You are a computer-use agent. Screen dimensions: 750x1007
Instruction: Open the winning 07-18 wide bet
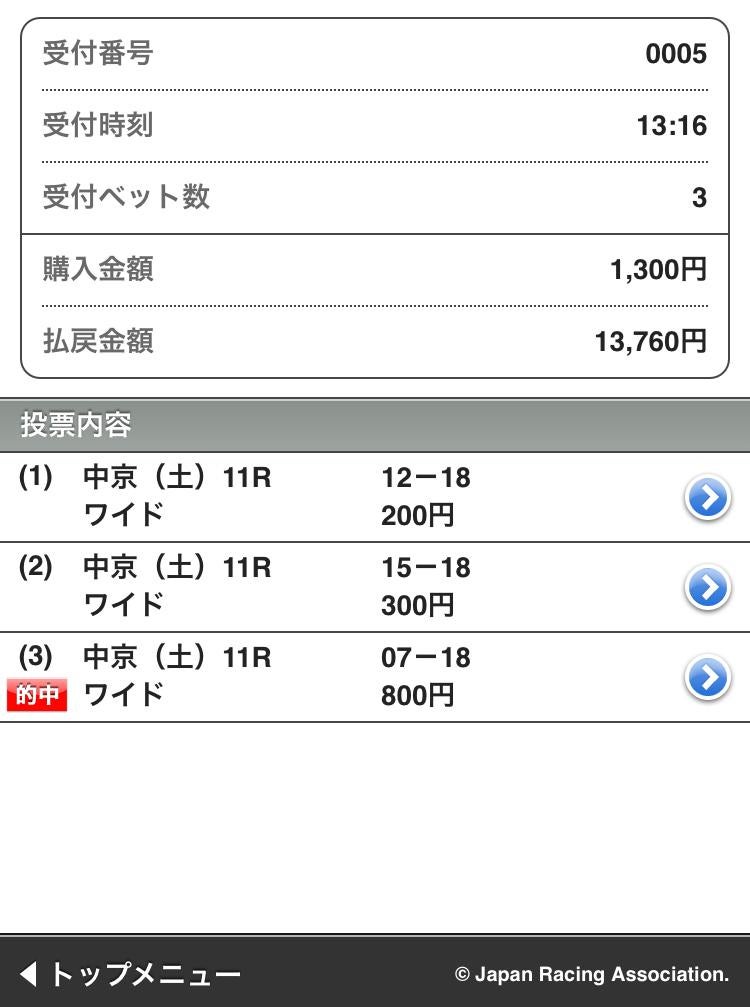[x=707, y=677]
